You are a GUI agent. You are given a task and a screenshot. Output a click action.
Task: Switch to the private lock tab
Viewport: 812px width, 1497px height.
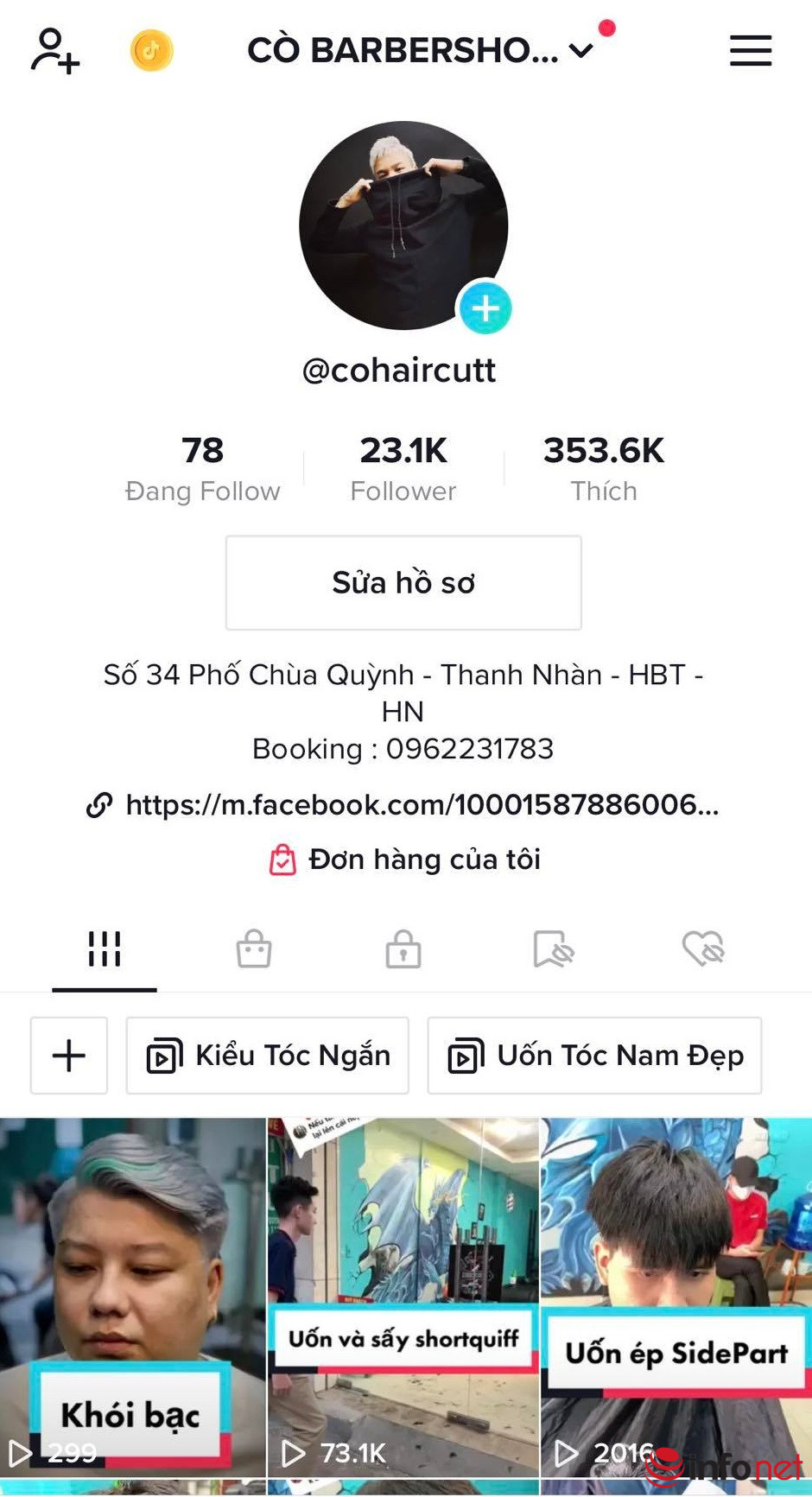tap(403, 949)
